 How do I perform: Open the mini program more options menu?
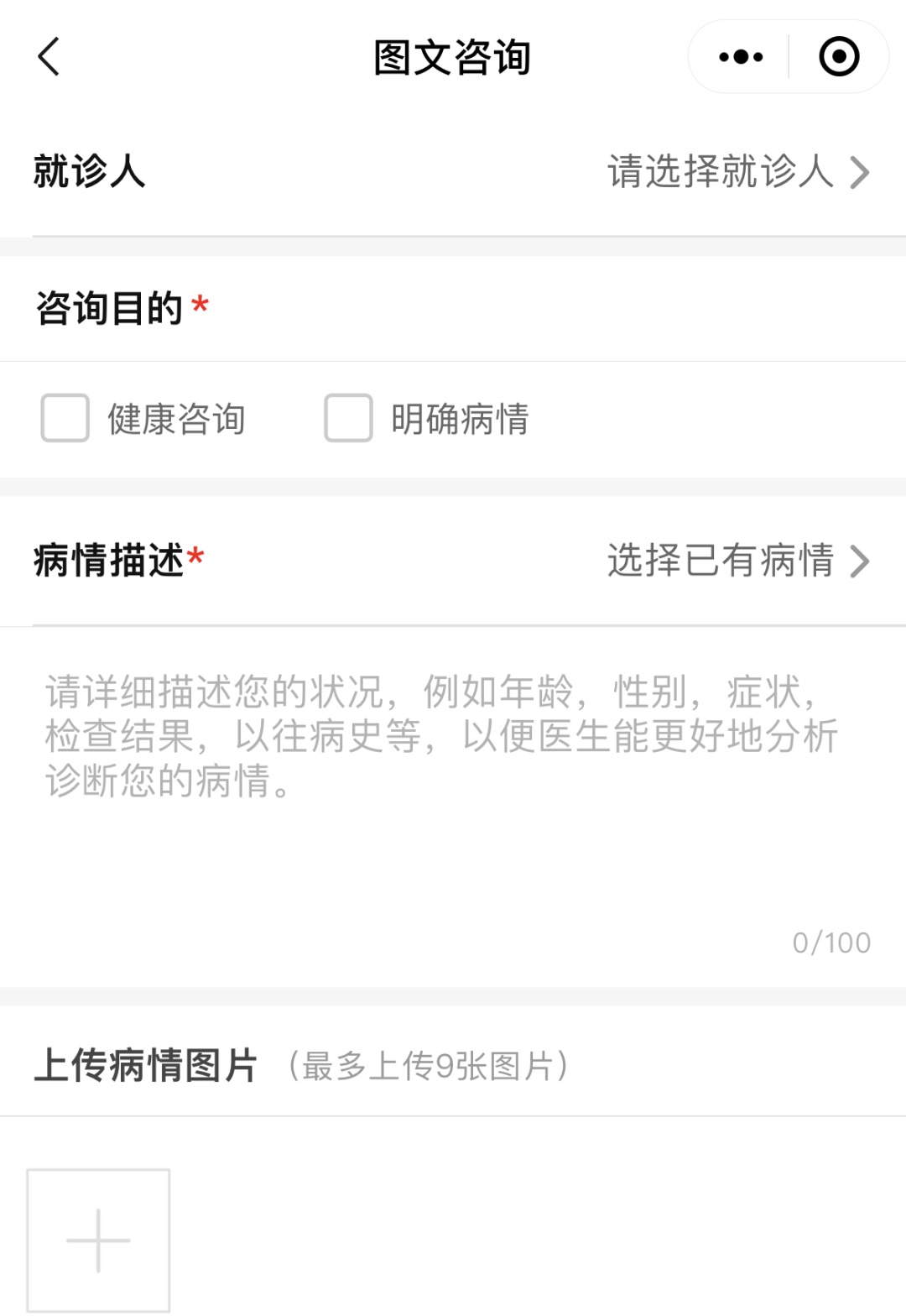(741, 57)
